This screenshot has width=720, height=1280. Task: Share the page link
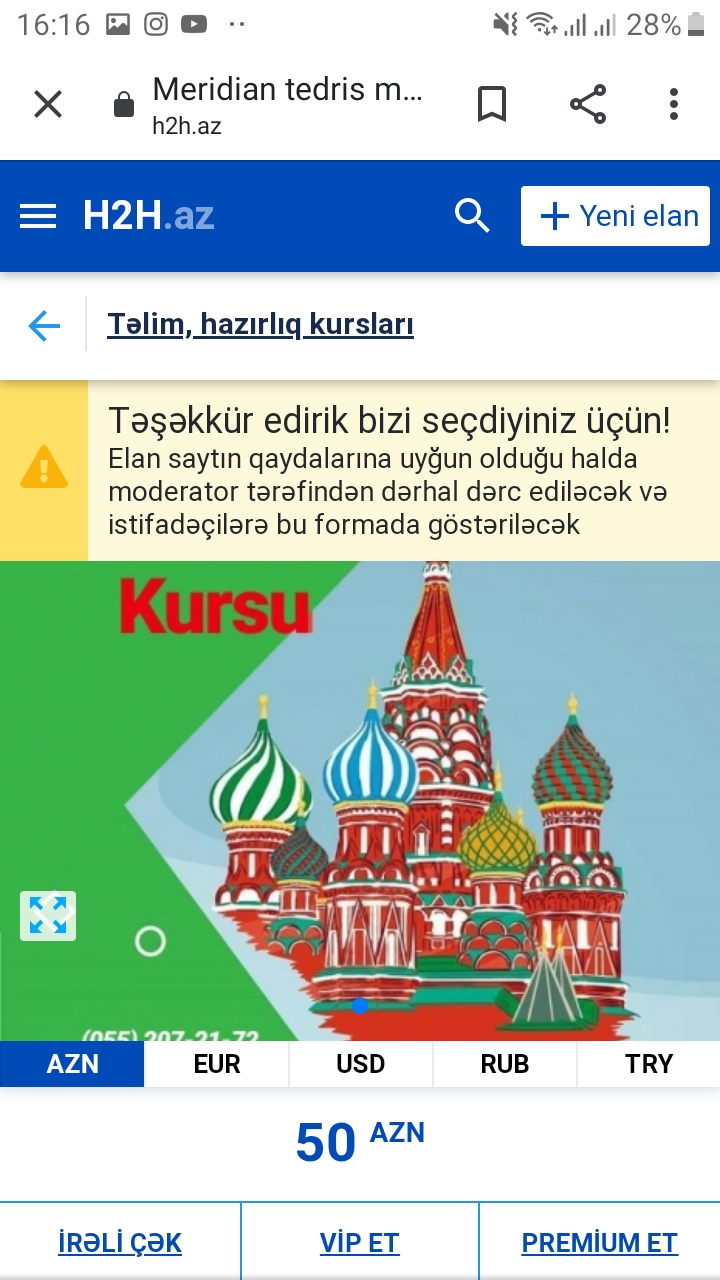pyautogui.click(x=588, y=104)
